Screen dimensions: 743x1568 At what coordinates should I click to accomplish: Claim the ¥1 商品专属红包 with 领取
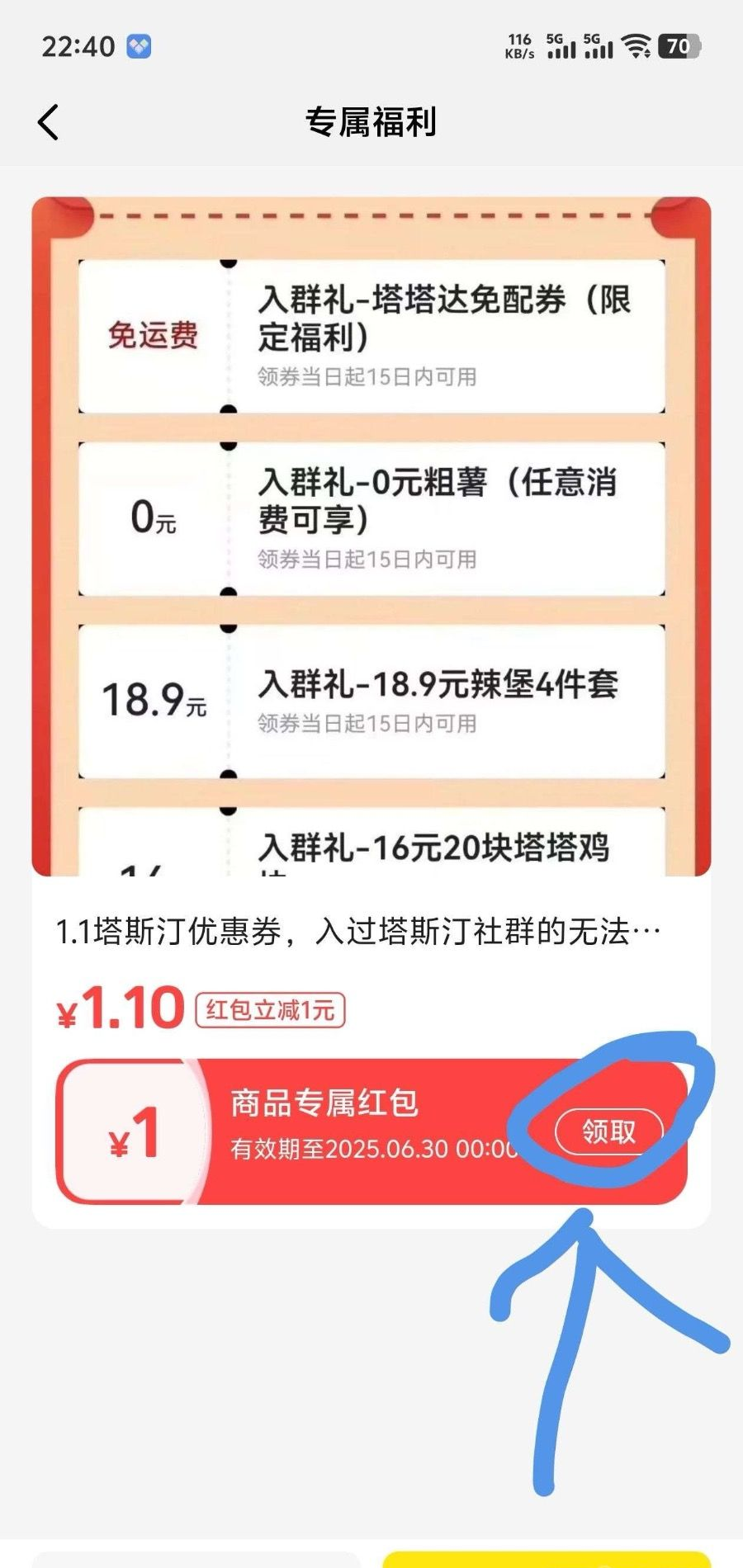608,1131
